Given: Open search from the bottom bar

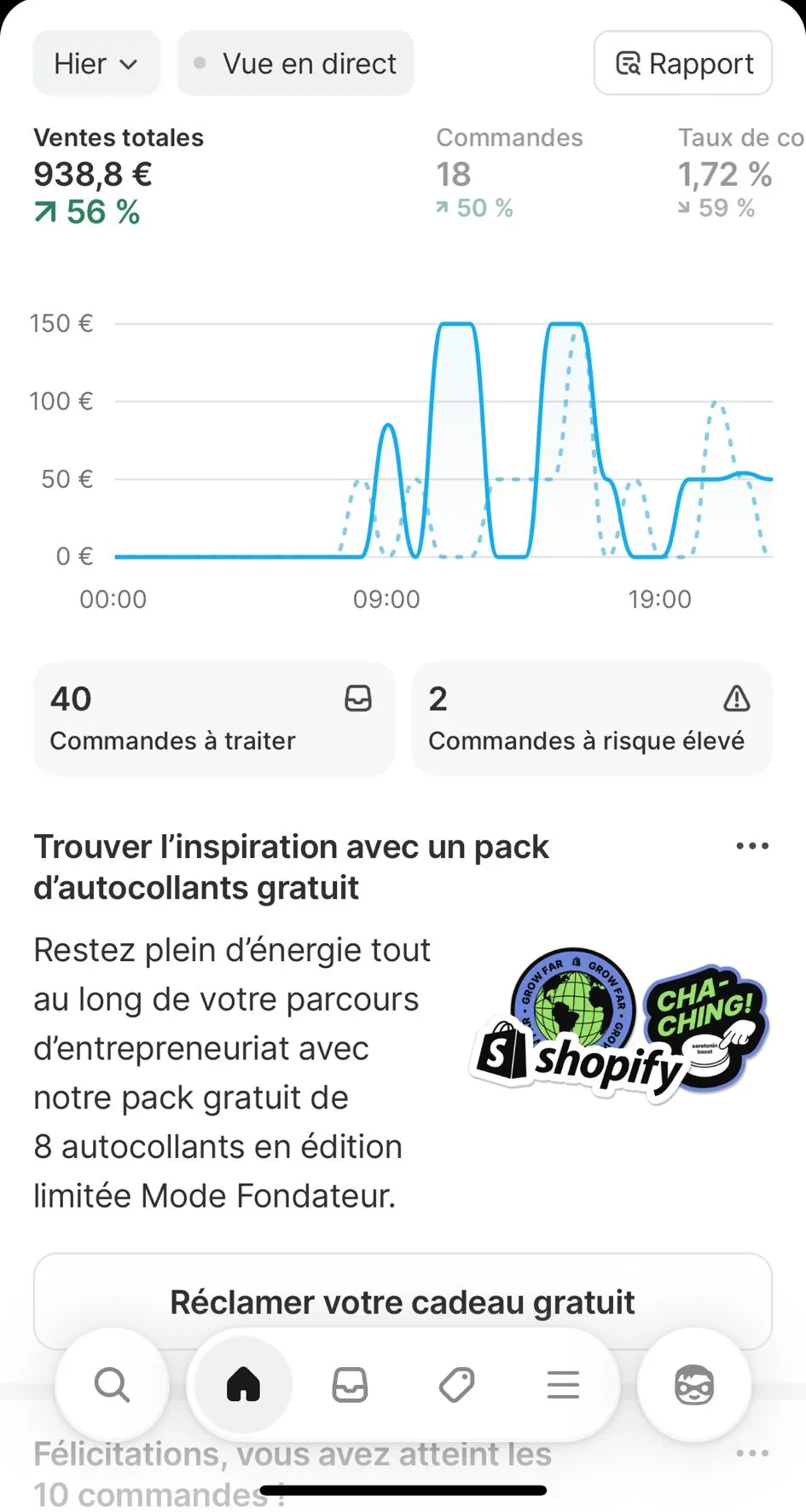Looking at the screenshot, I should pos(112,1385).
